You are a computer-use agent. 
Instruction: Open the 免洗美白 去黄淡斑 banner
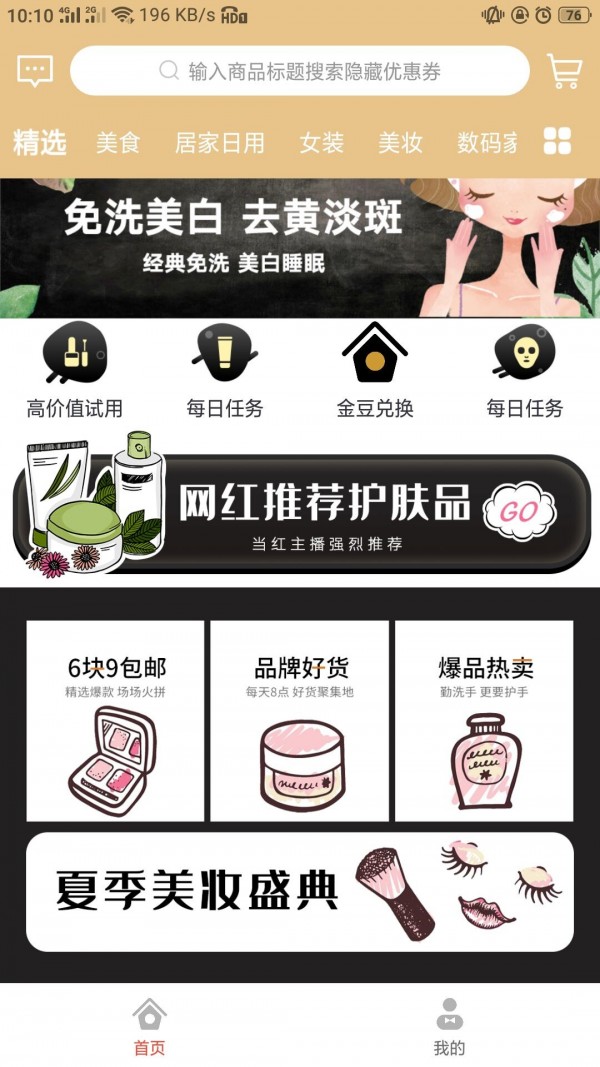coord(300,247)
